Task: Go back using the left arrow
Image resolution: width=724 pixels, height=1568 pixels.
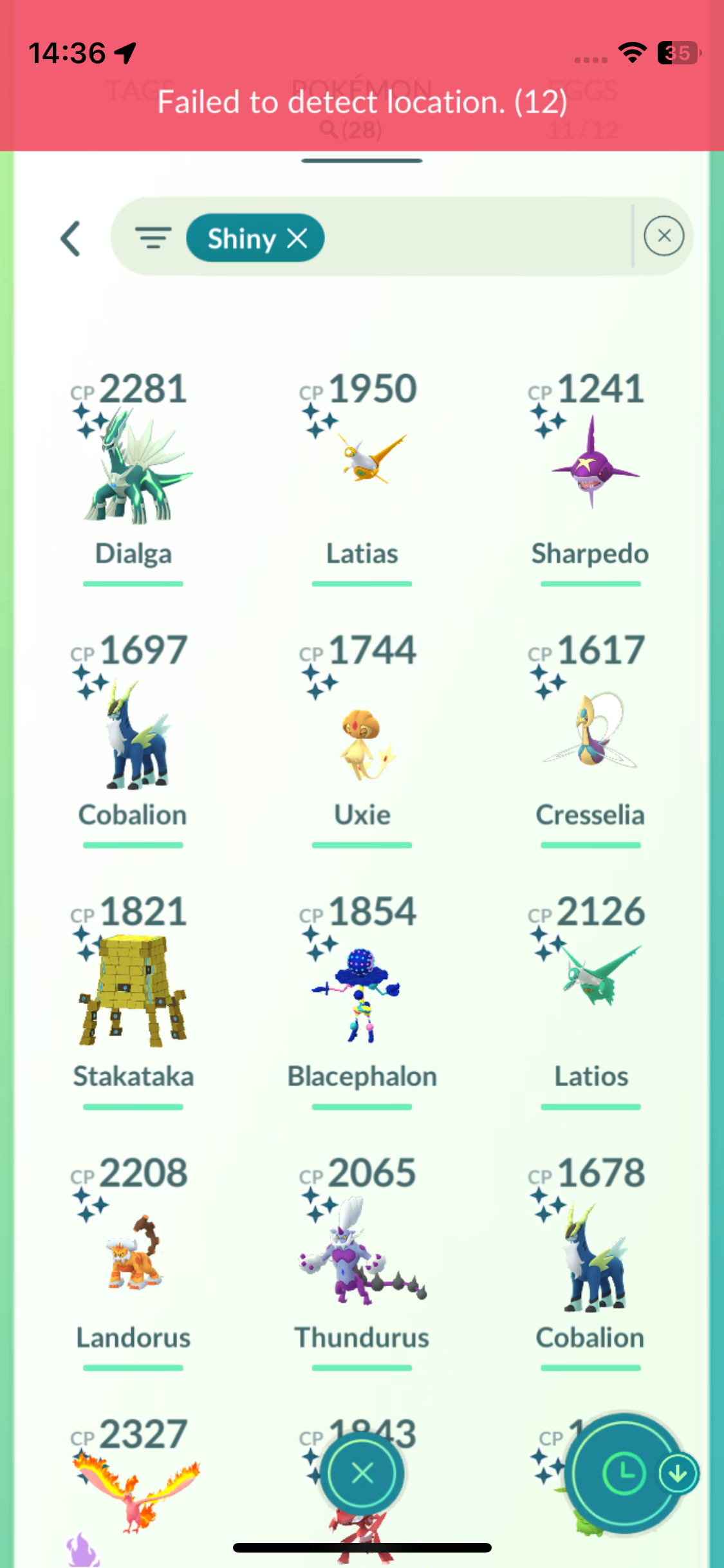Action: 71,239
